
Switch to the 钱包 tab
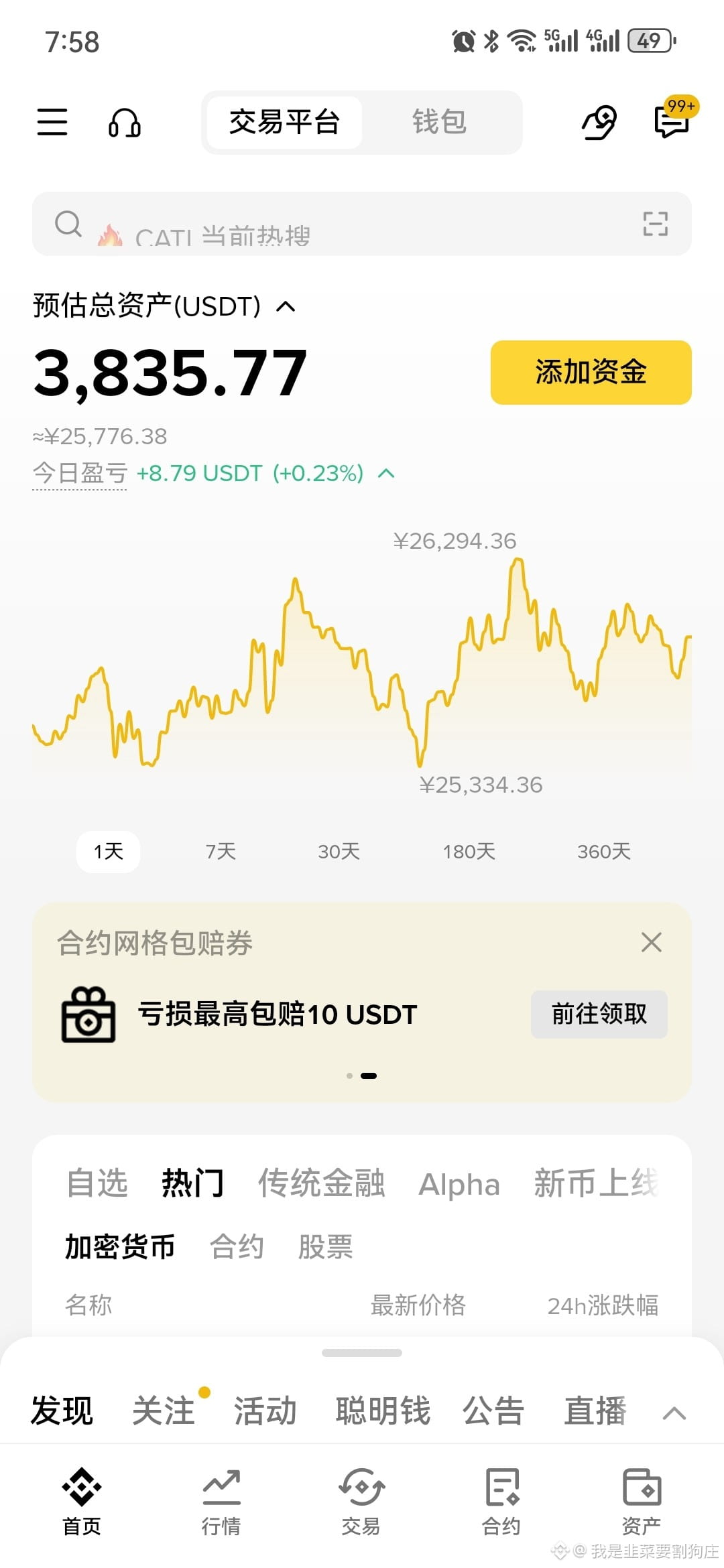click(439, 122)
